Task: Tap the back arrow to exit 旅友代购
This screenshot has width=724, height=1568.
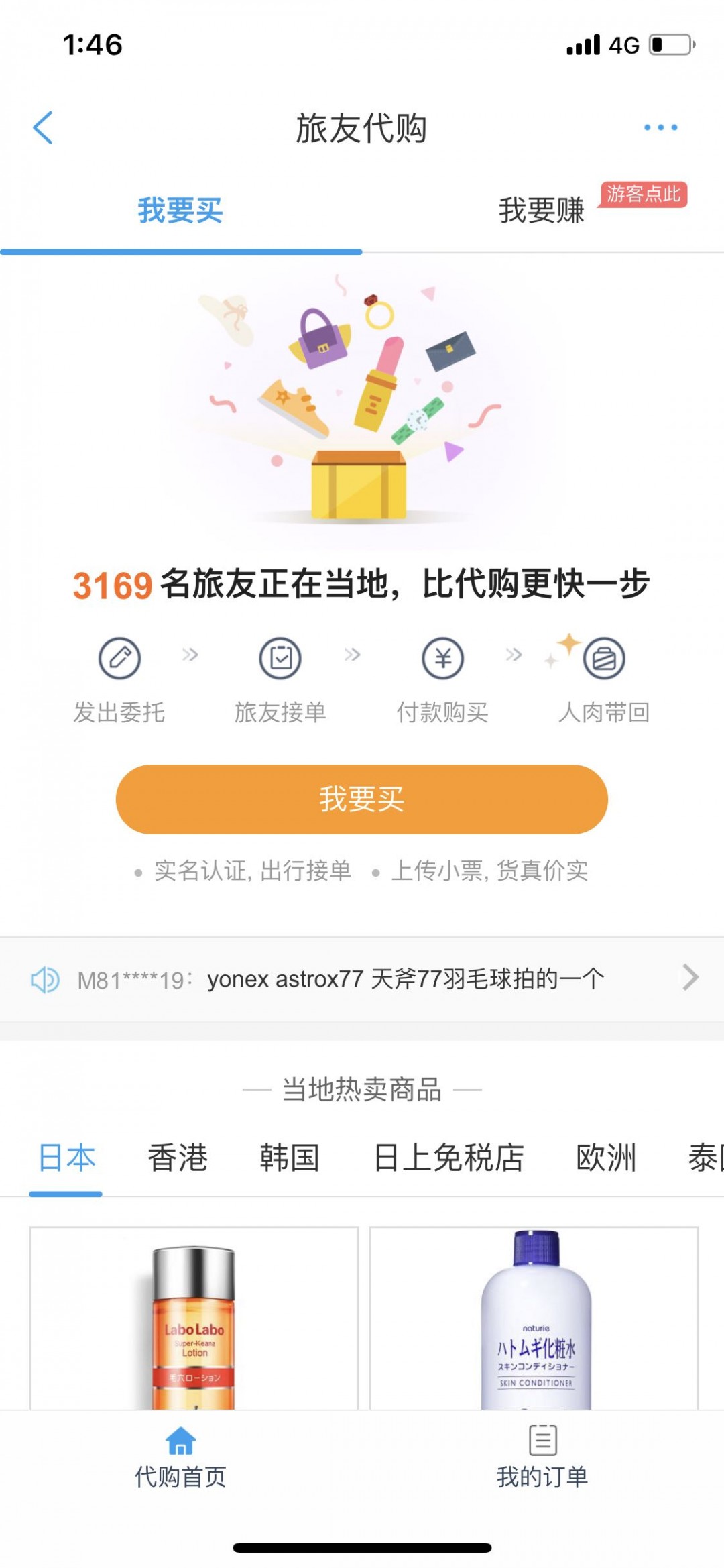Action: 43,127
